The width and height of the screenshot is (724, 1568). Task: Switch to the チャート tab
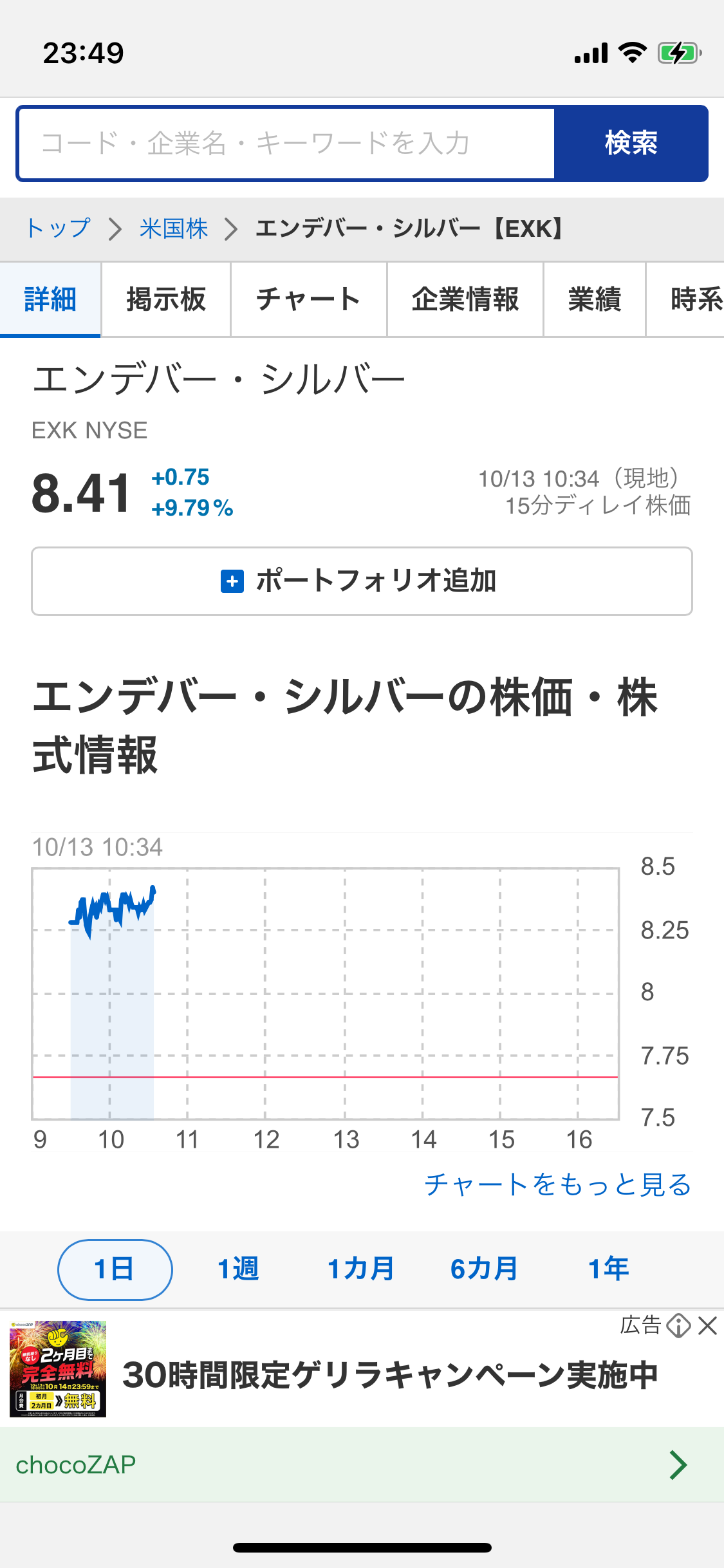[x=308, y=299]
